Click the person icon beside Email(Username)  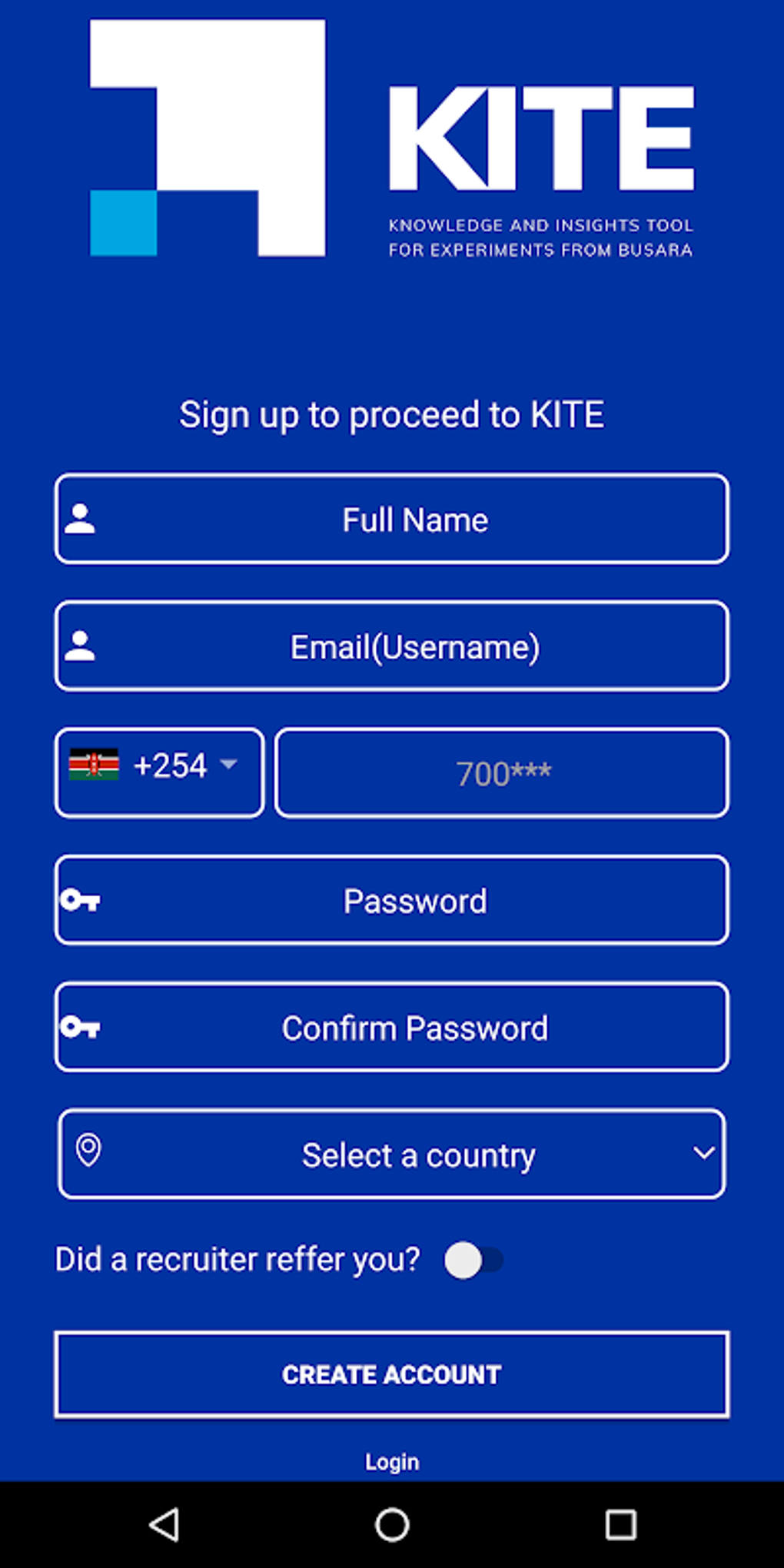[x=81, y=646]
